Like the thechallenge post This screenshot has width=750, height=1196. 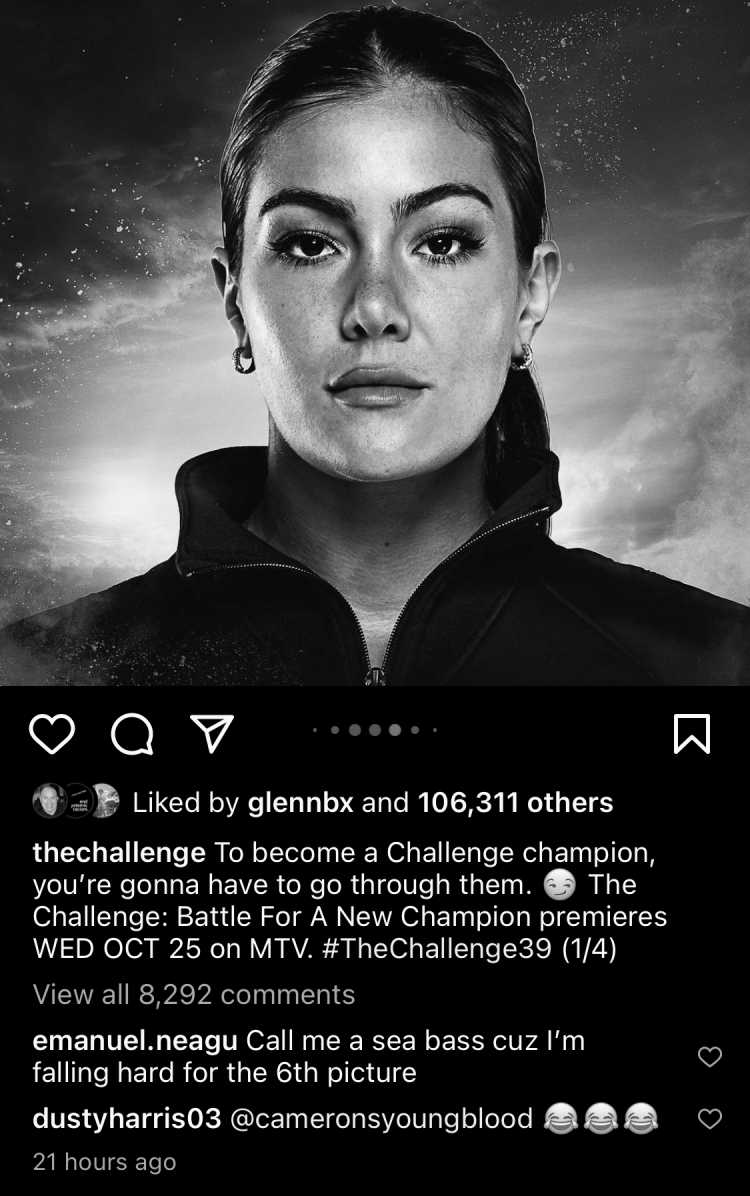tap(53, 736)
